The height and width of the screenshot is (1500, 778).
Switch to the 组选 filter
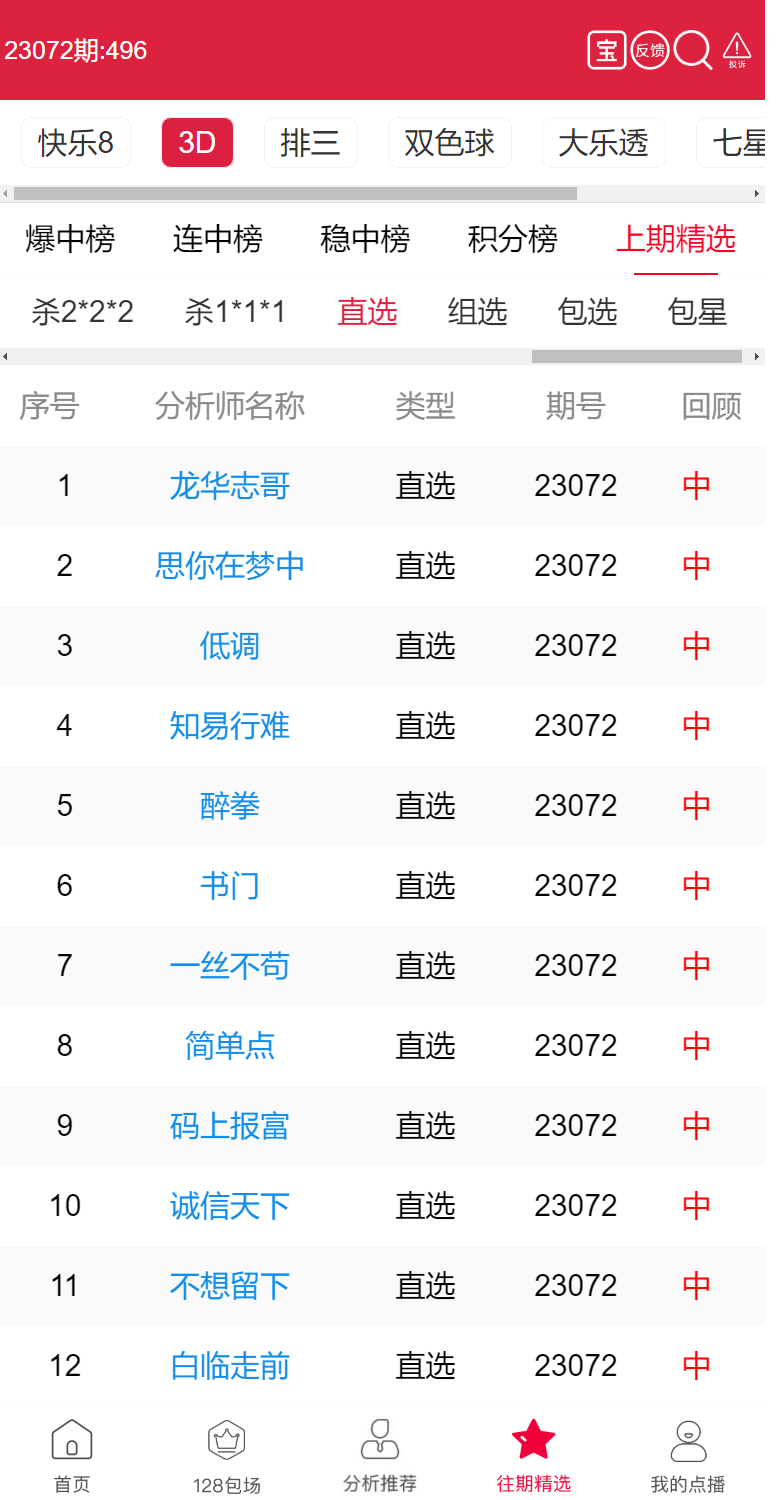tap(477, 312)
